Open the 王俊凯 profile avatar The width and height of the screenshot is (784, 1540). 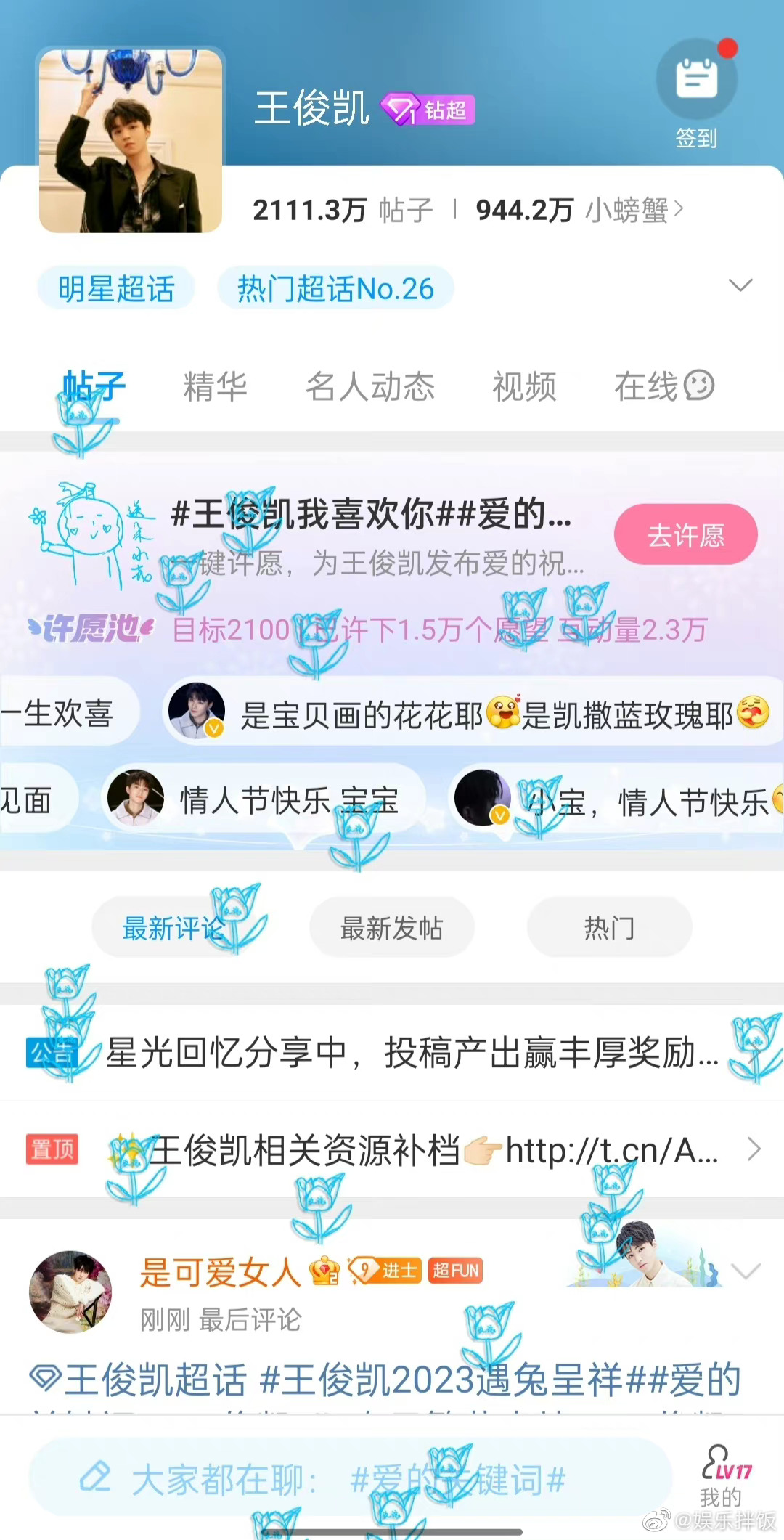(x=131, y=140)
